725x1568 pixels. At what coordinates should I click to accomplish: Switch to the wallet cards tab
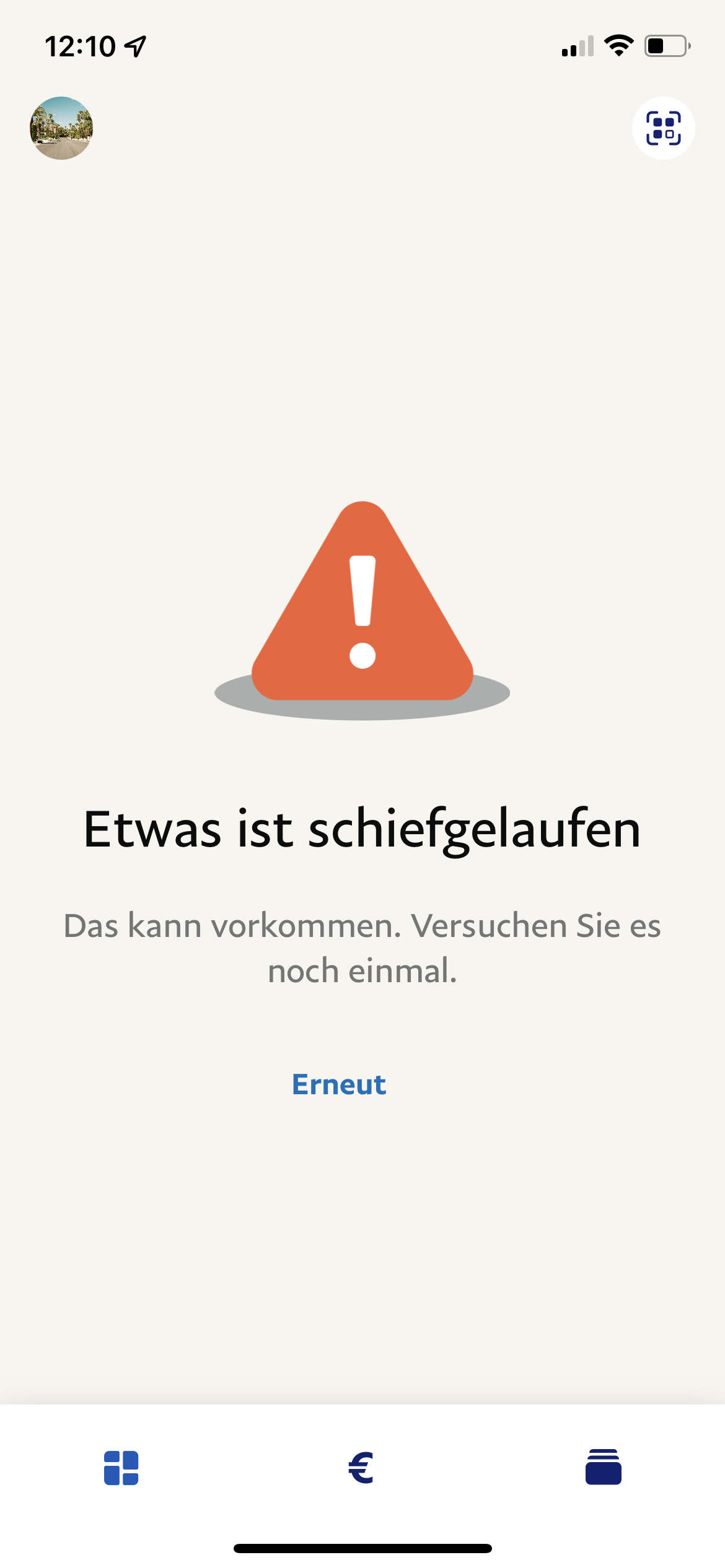click(603, 1467)
